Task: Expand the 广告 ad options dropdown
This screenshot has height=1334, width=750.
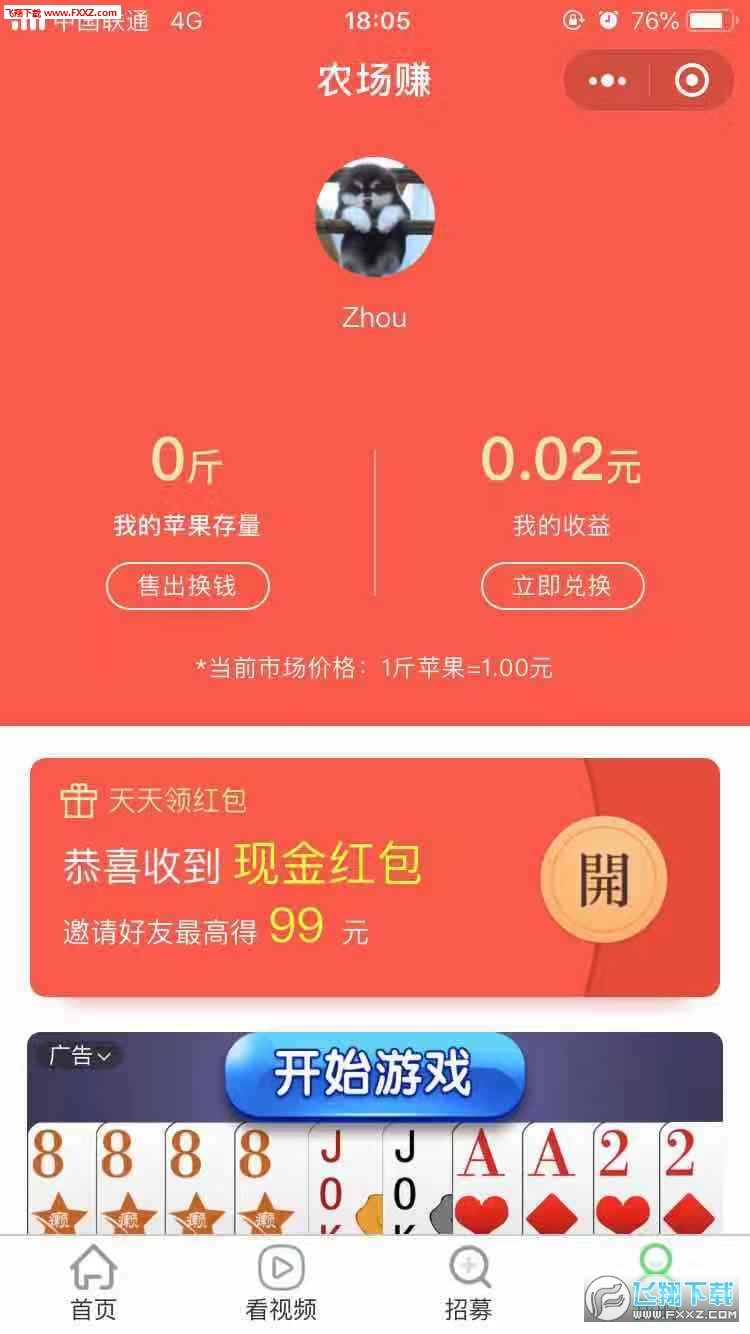Action: [81, 1055]
